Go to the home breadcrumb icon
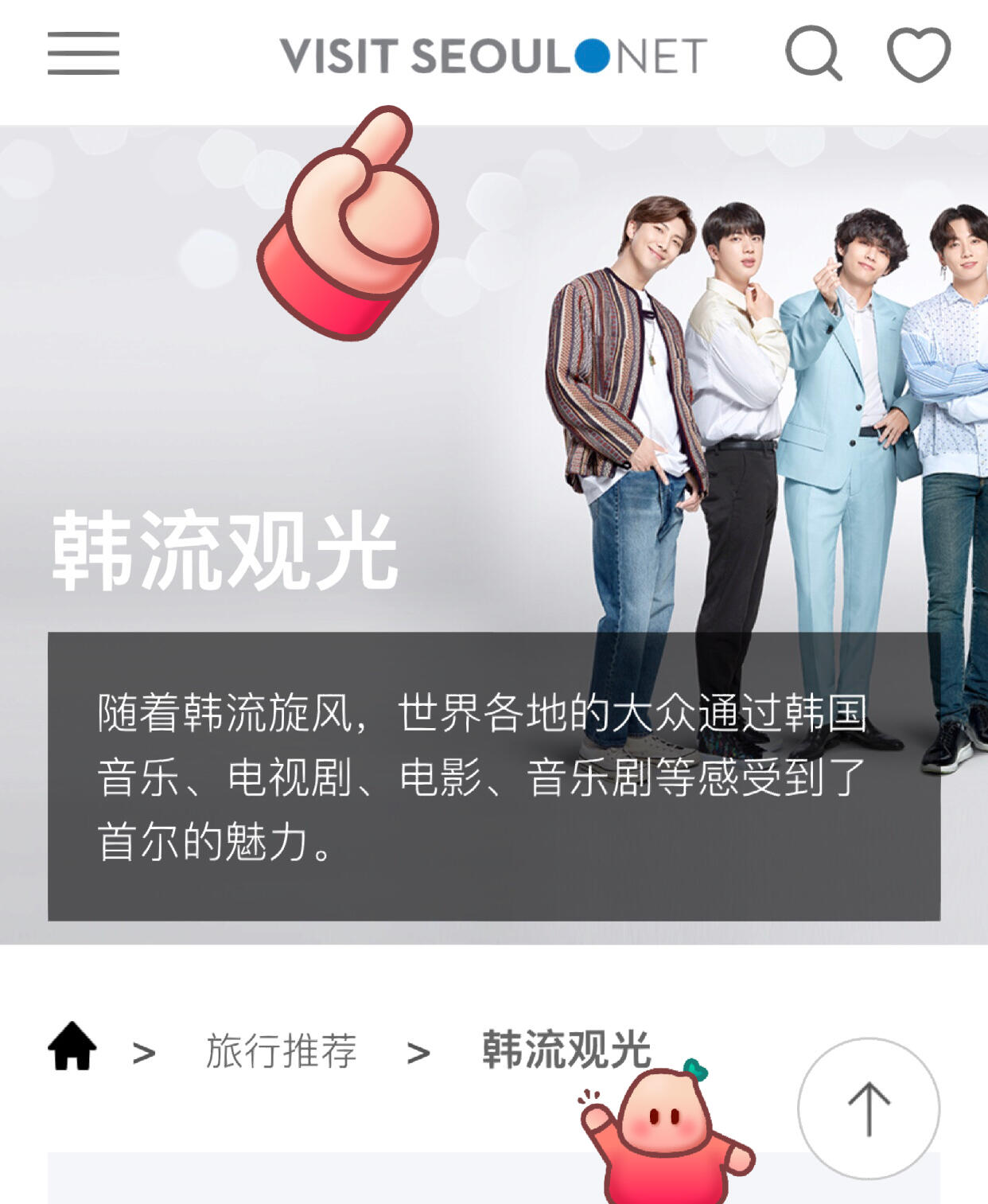 [x=72, y=1047]
